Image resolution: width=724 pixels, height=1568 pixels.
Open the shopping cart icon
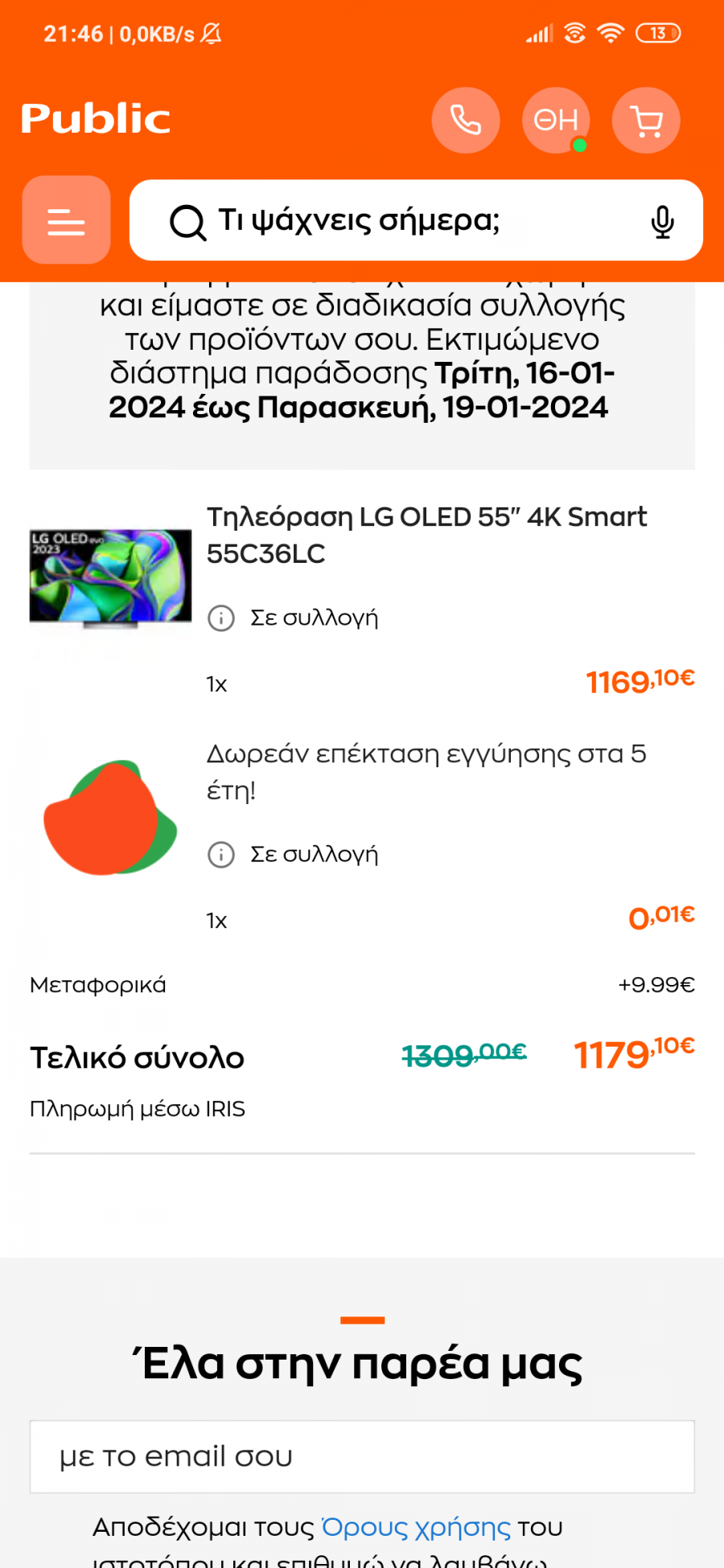click(646, 120)
